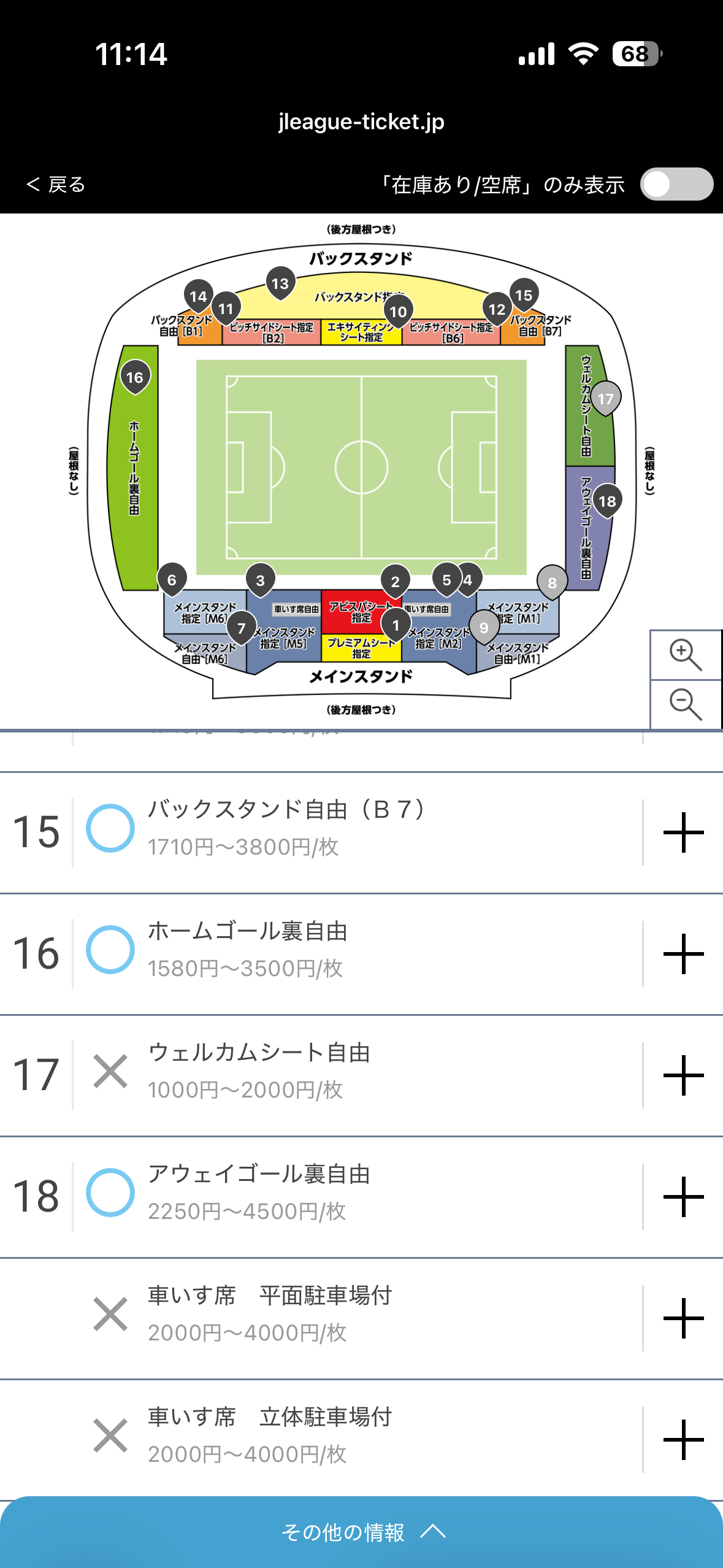
Task: Select map pin 1 on main stand
Action: point(396,625)
